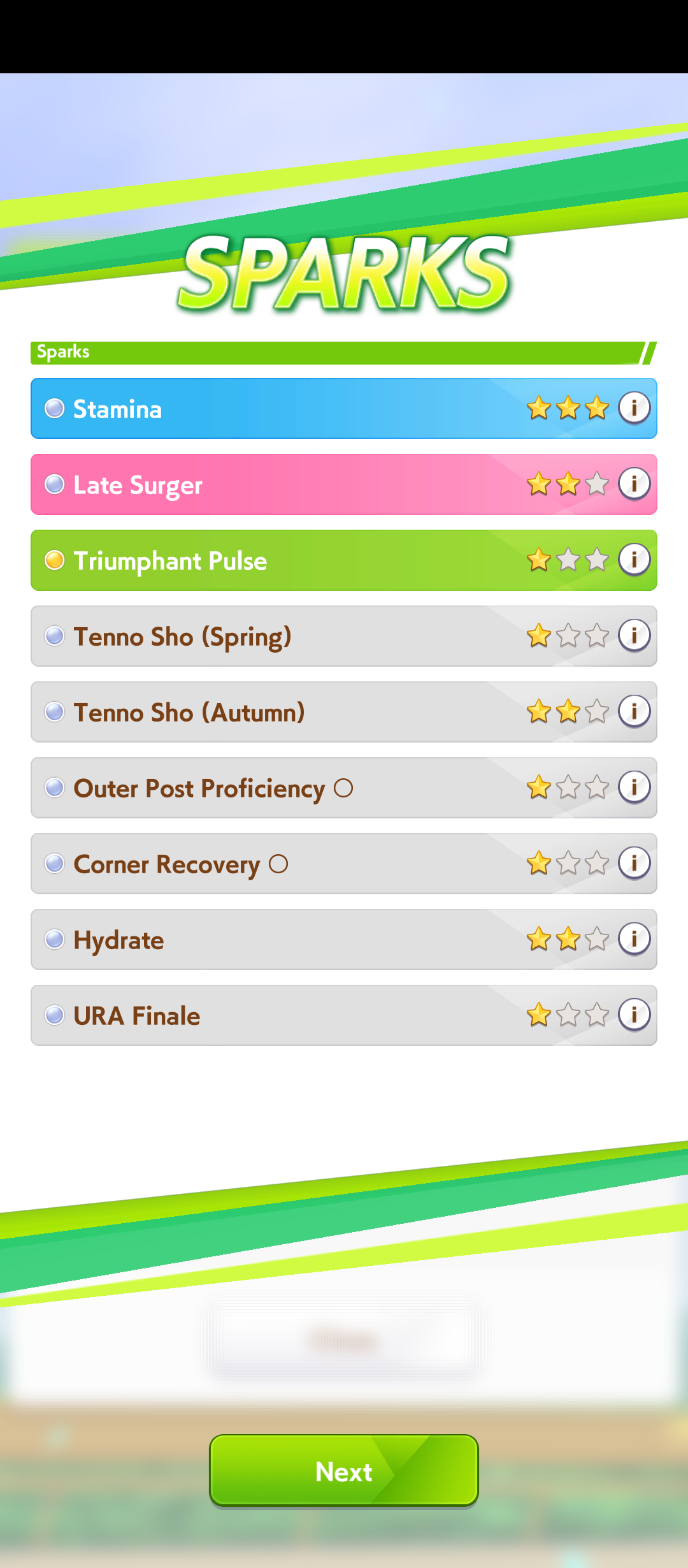
Task: Open info for the Stamina spark
Action: 634,408
